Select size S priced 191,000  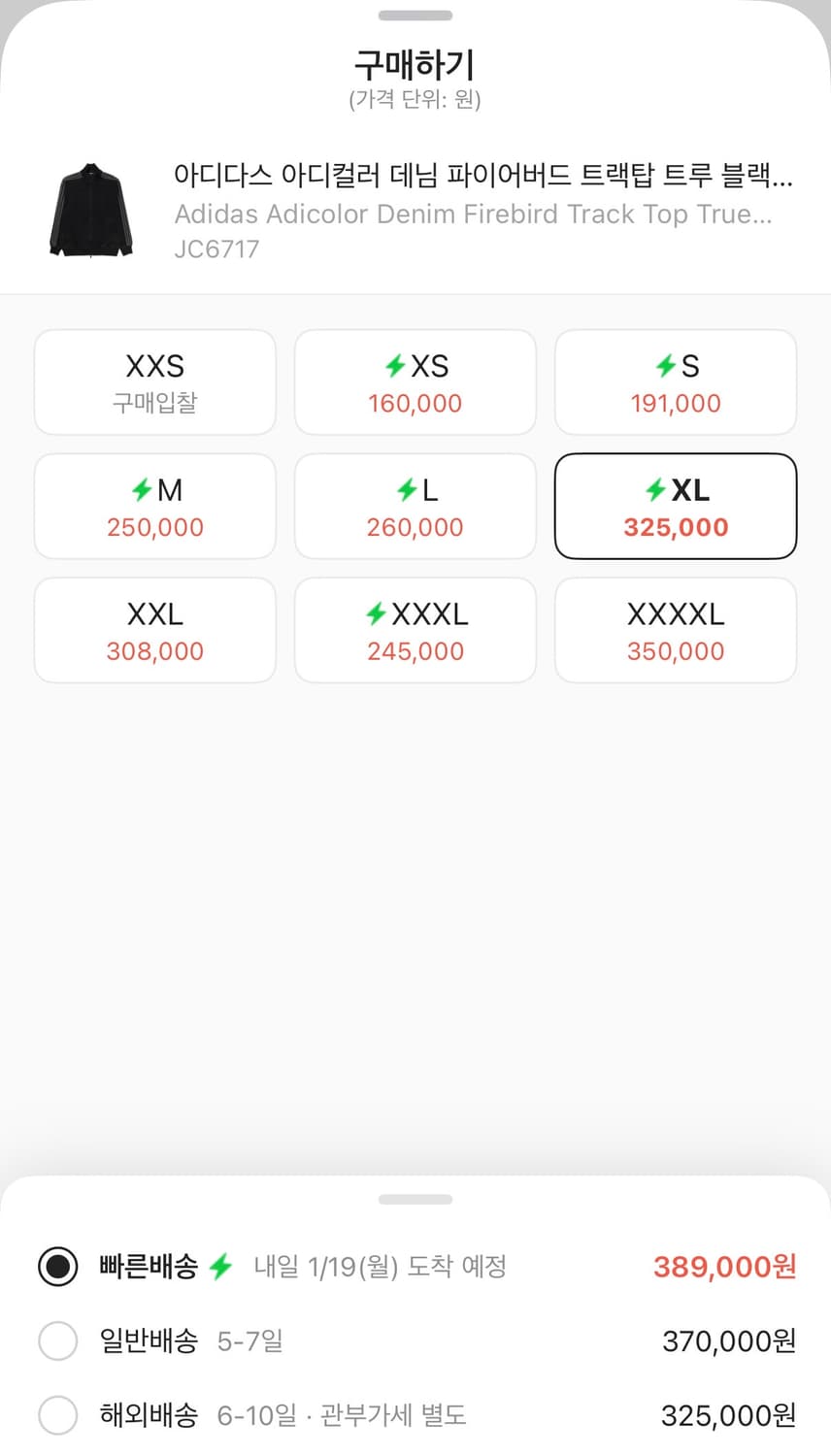(675, 381)
